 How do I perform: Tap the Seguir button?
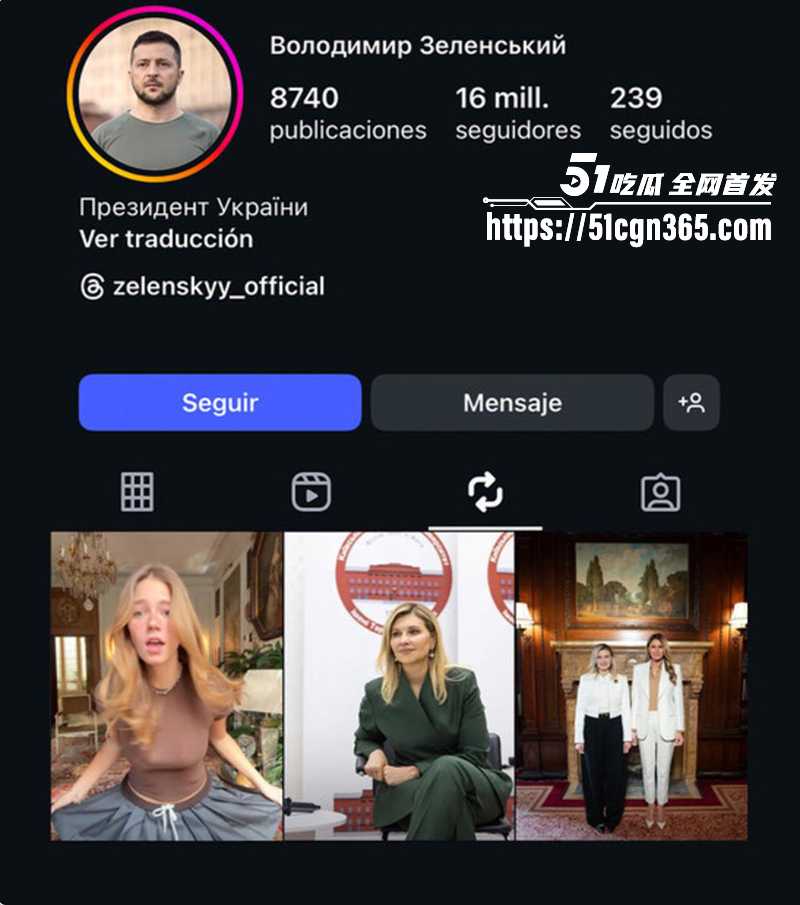tap(220, 403)
